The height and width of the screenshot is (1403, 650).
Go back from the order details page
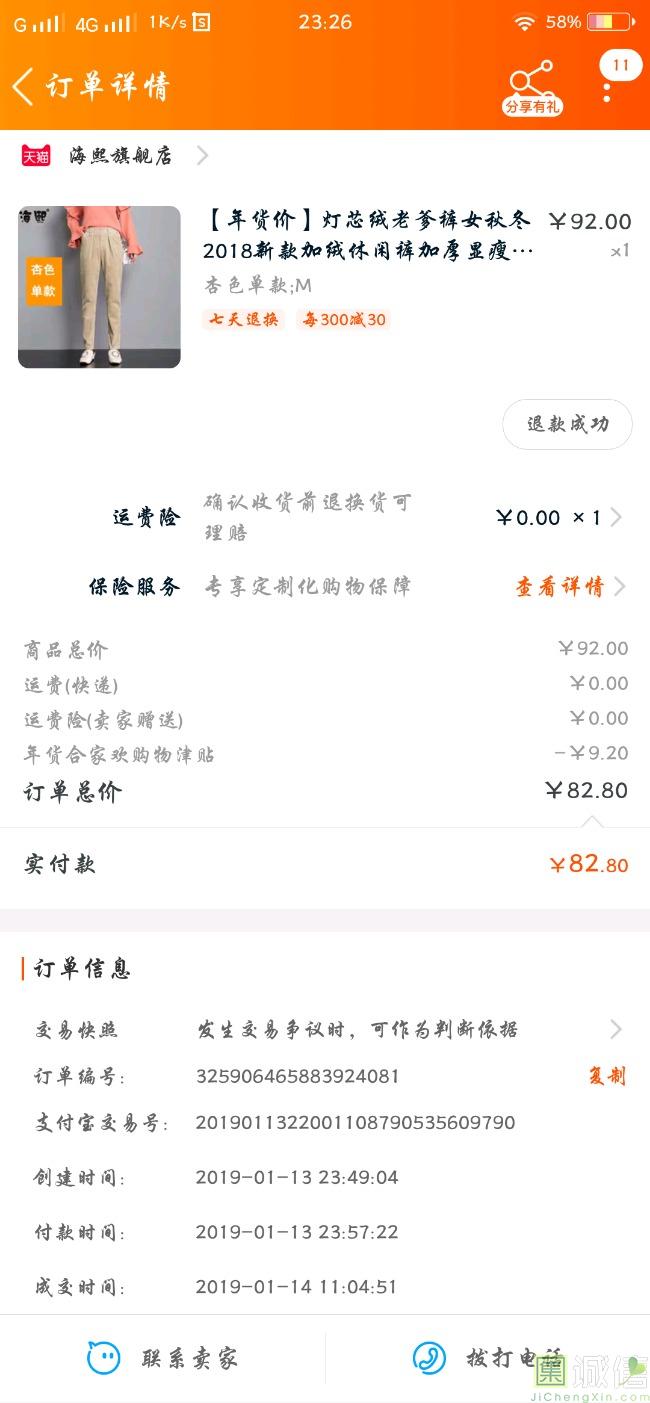pyautogui.click(x=24, y=87)
